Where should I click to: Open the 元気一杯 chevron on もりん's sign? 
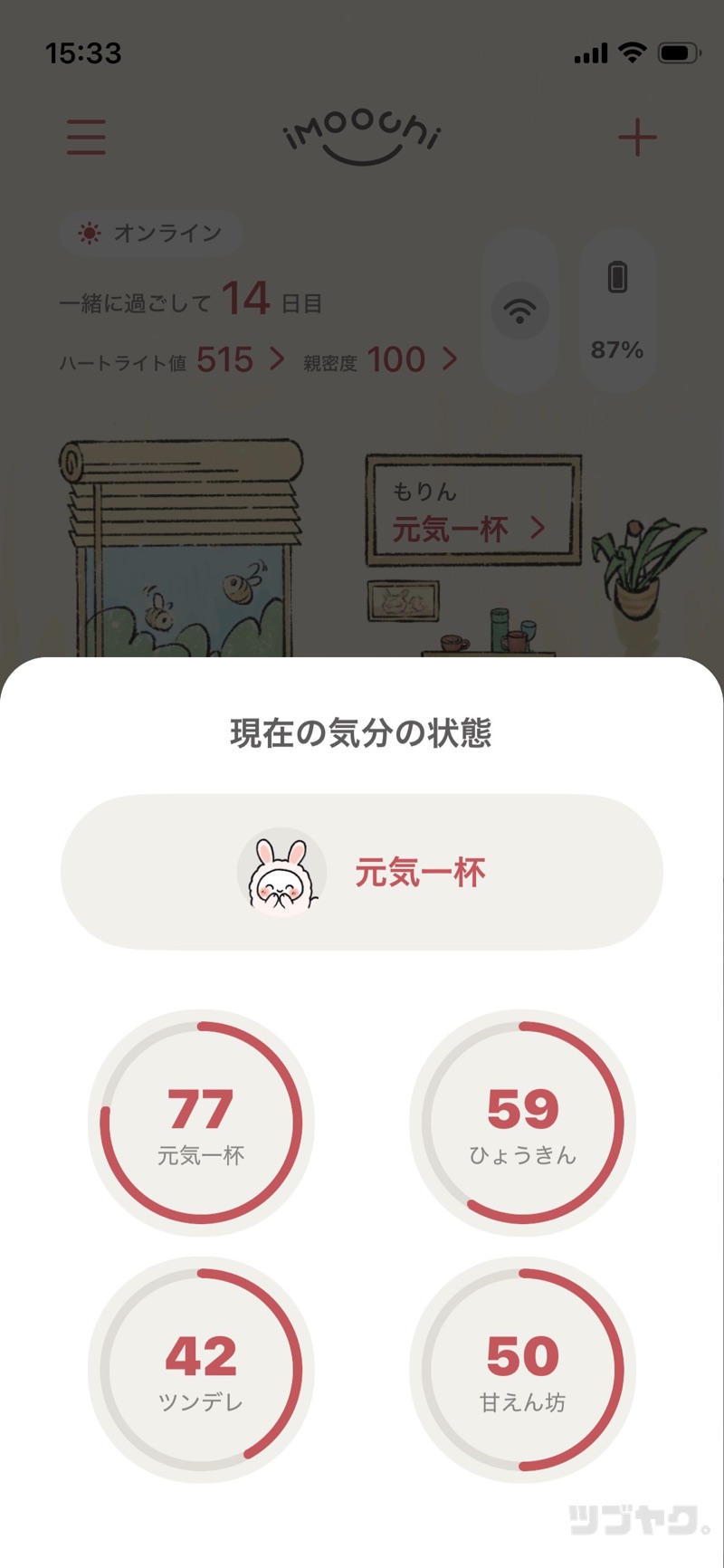point(538,530)
